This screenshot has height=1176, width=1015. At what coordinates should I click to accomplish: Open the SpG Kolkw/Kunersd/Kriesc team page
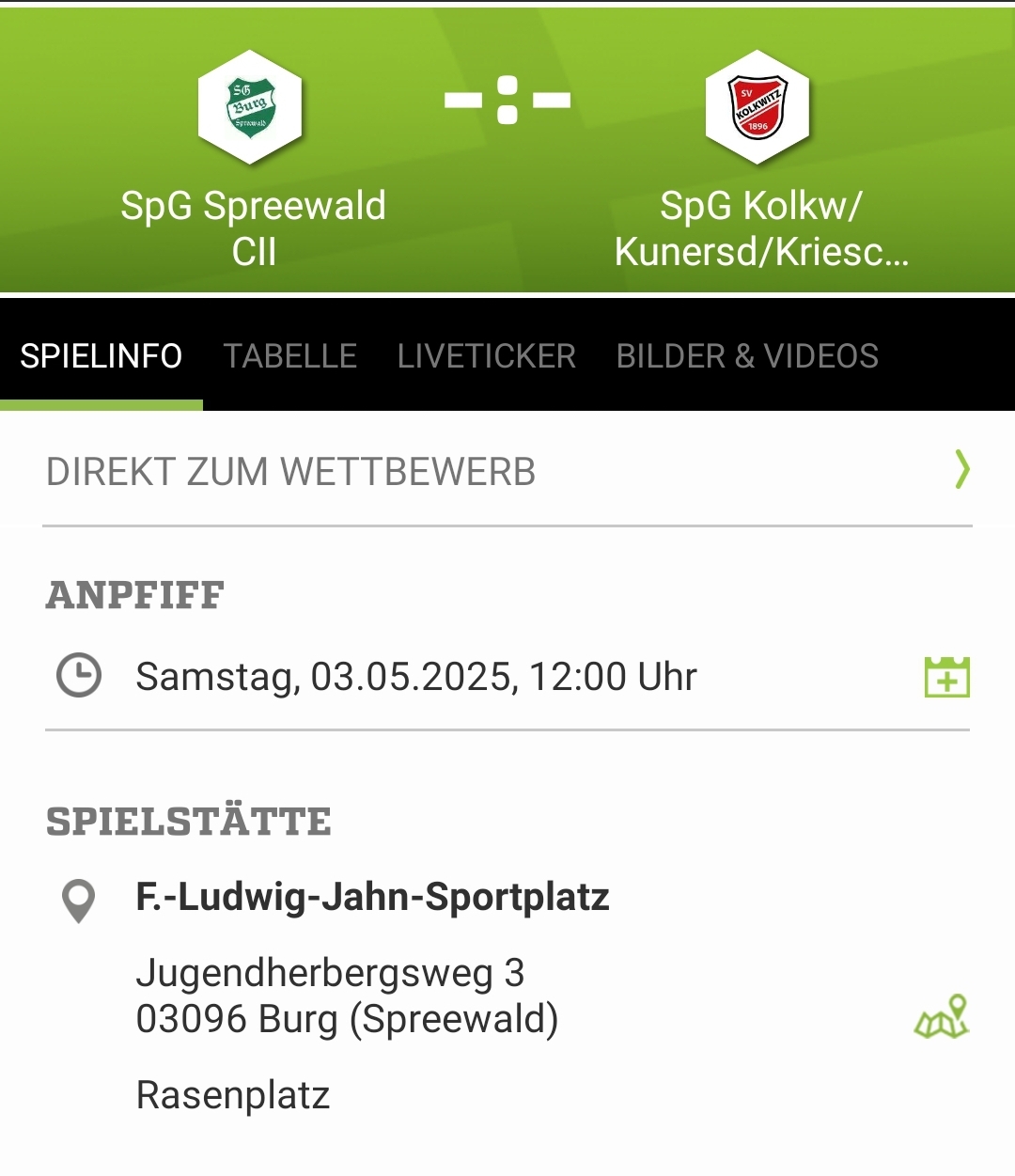[x=759, y=160]
